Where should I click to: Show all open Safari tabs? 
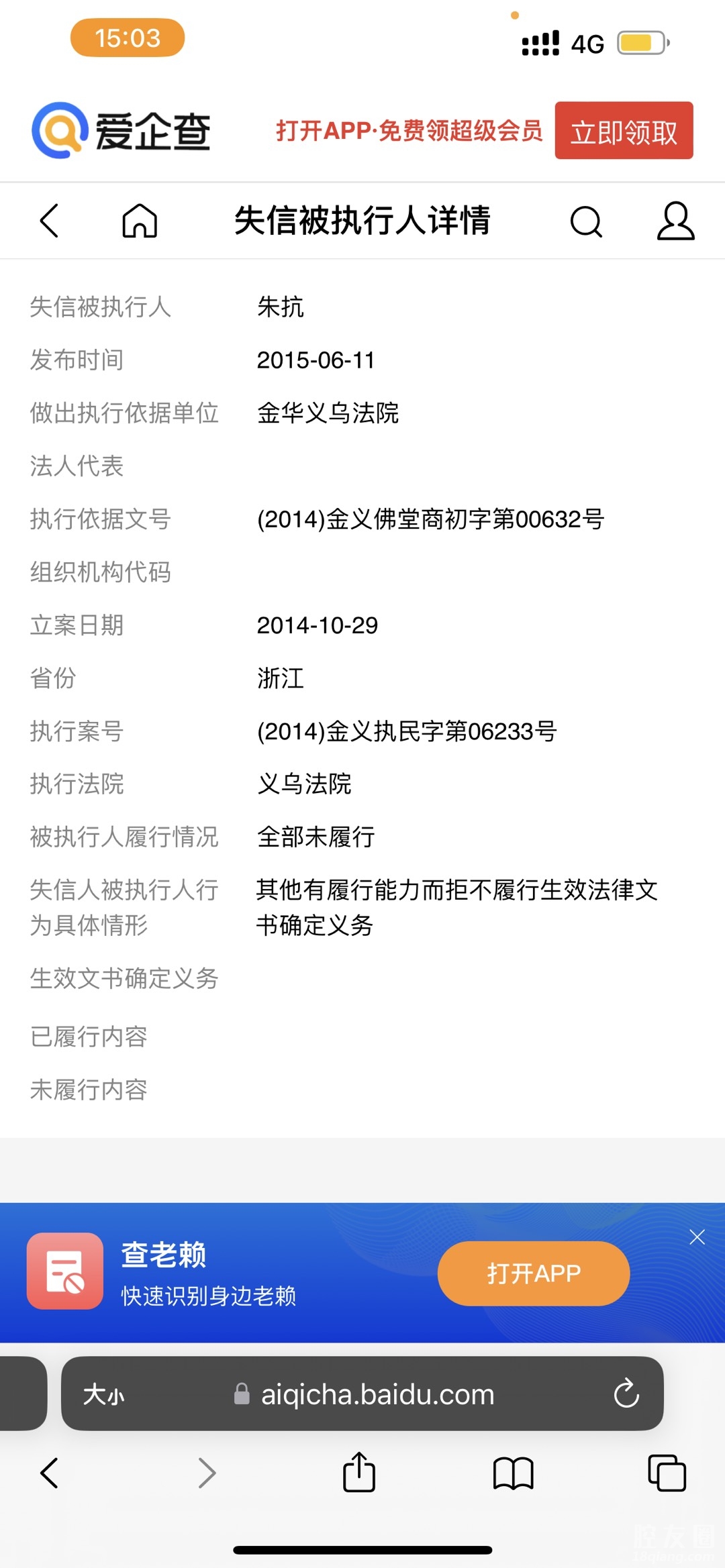667,1473
